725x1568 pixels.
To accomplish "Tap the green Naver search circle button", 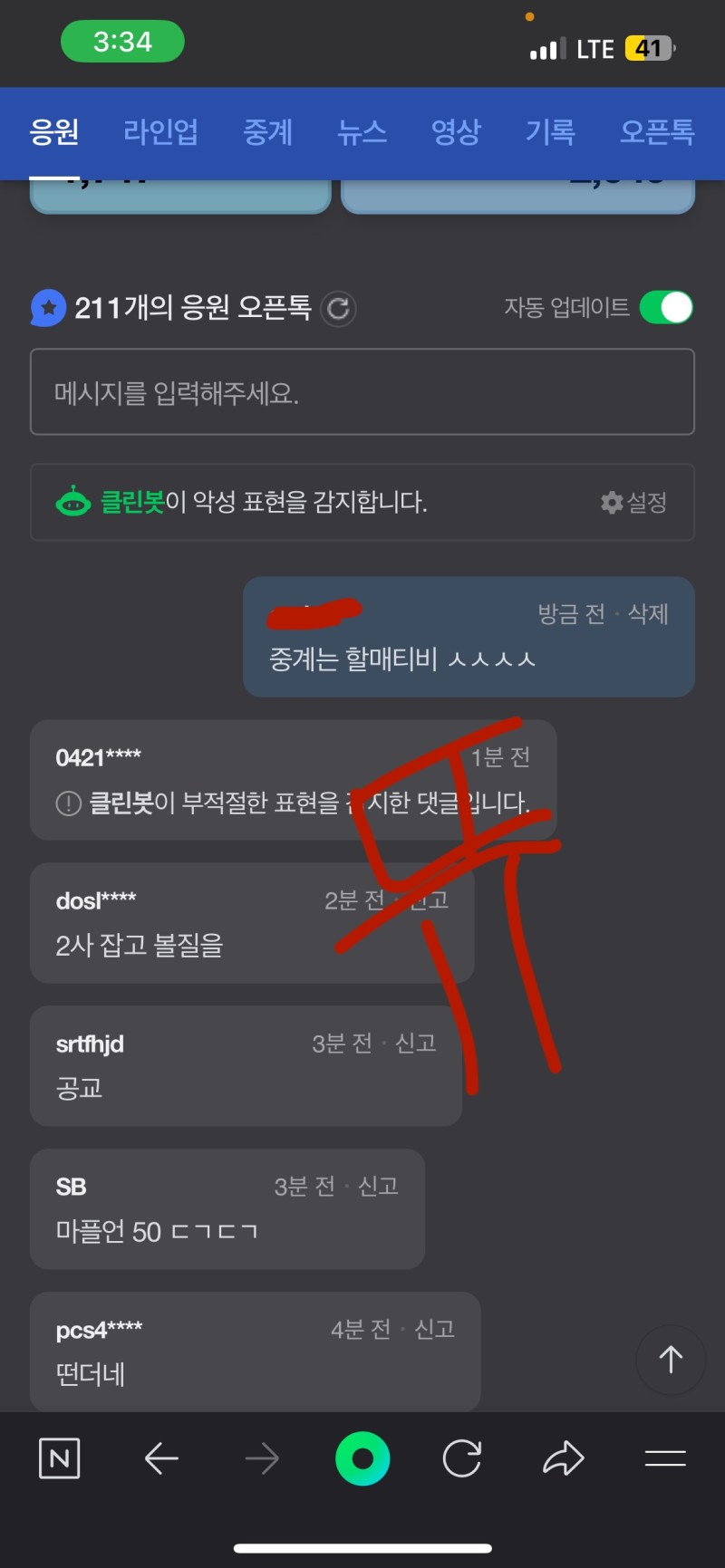I will click(x=362, y=1458).
